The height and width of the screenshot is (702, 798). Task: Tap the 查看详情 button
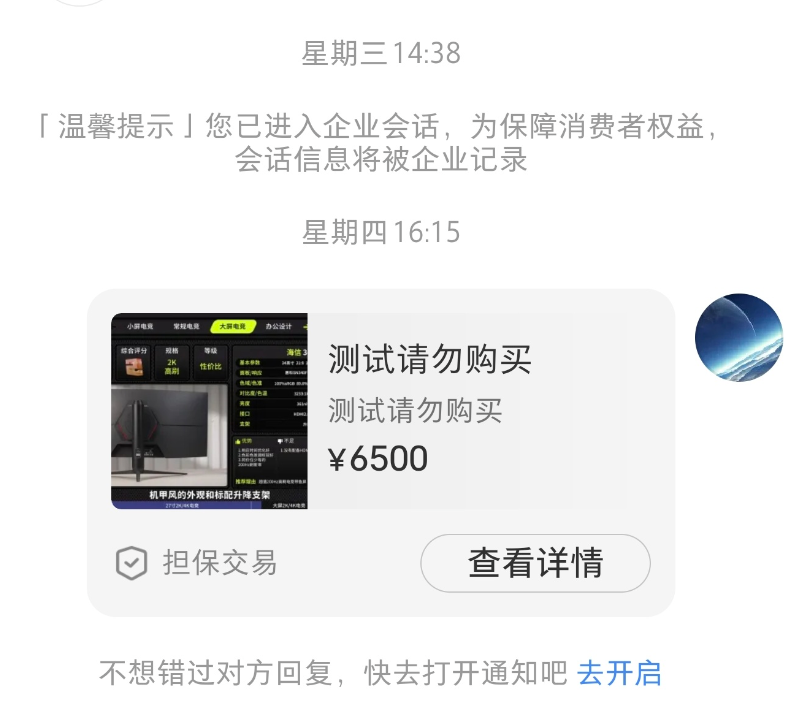pos(535,563)
